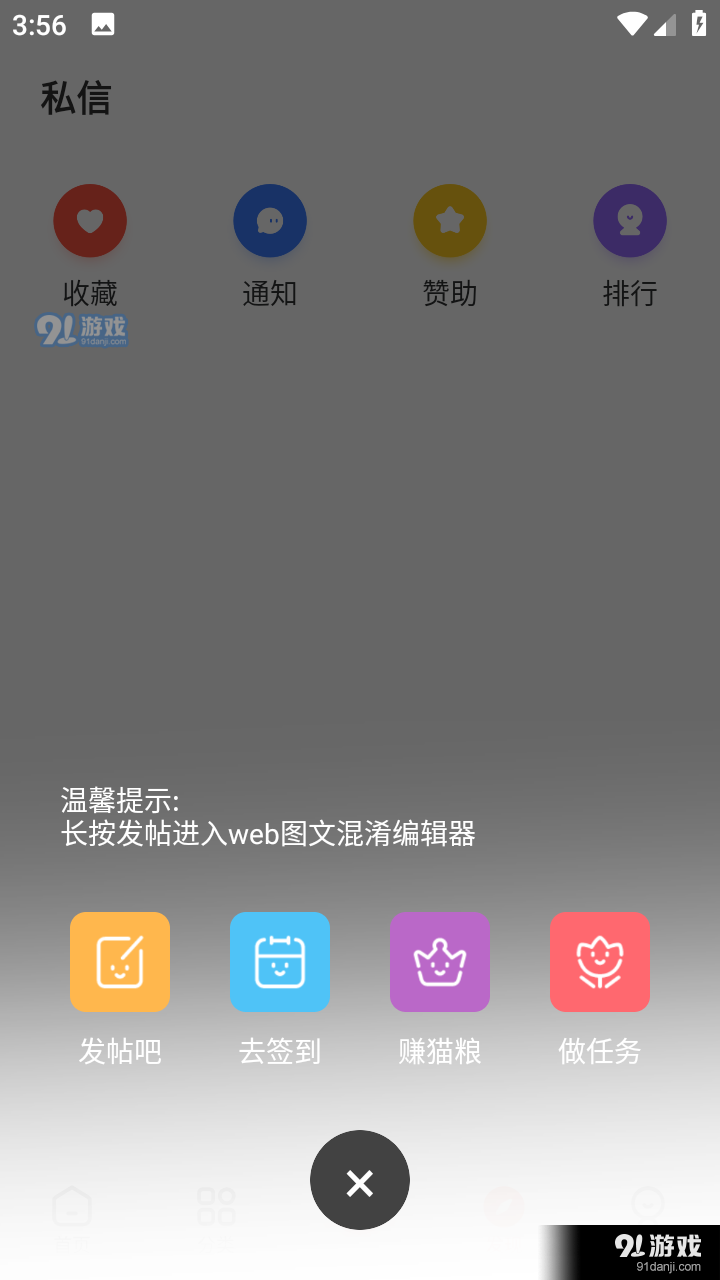Viewport: 720px width, 1280px height.
Task: Tap the orange 发帖吧 compose icon
Action: (120, 961)
